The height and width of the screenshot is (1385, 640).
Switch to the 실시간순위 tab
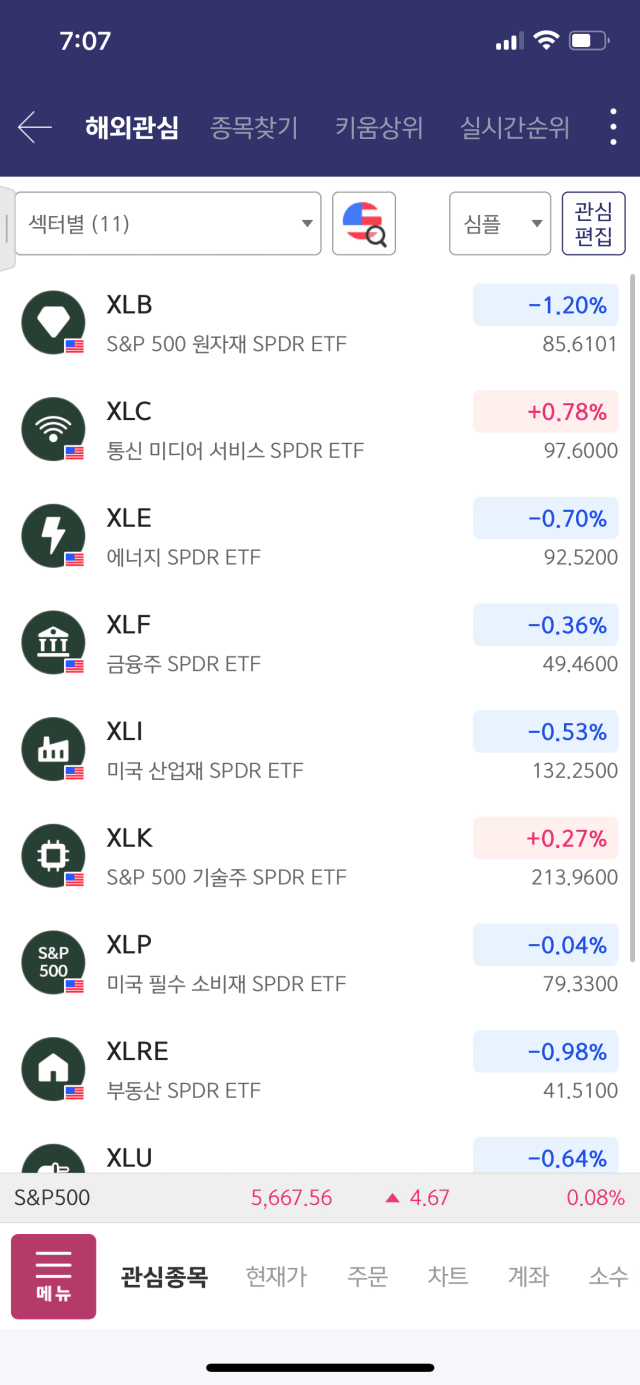(x=515, y=128)
